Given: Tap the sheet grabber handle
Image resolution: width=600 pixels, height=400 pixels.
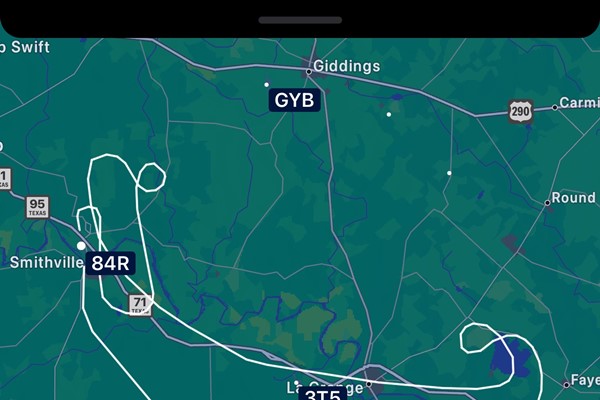Looking at the screenshot, I should [300, 20].
